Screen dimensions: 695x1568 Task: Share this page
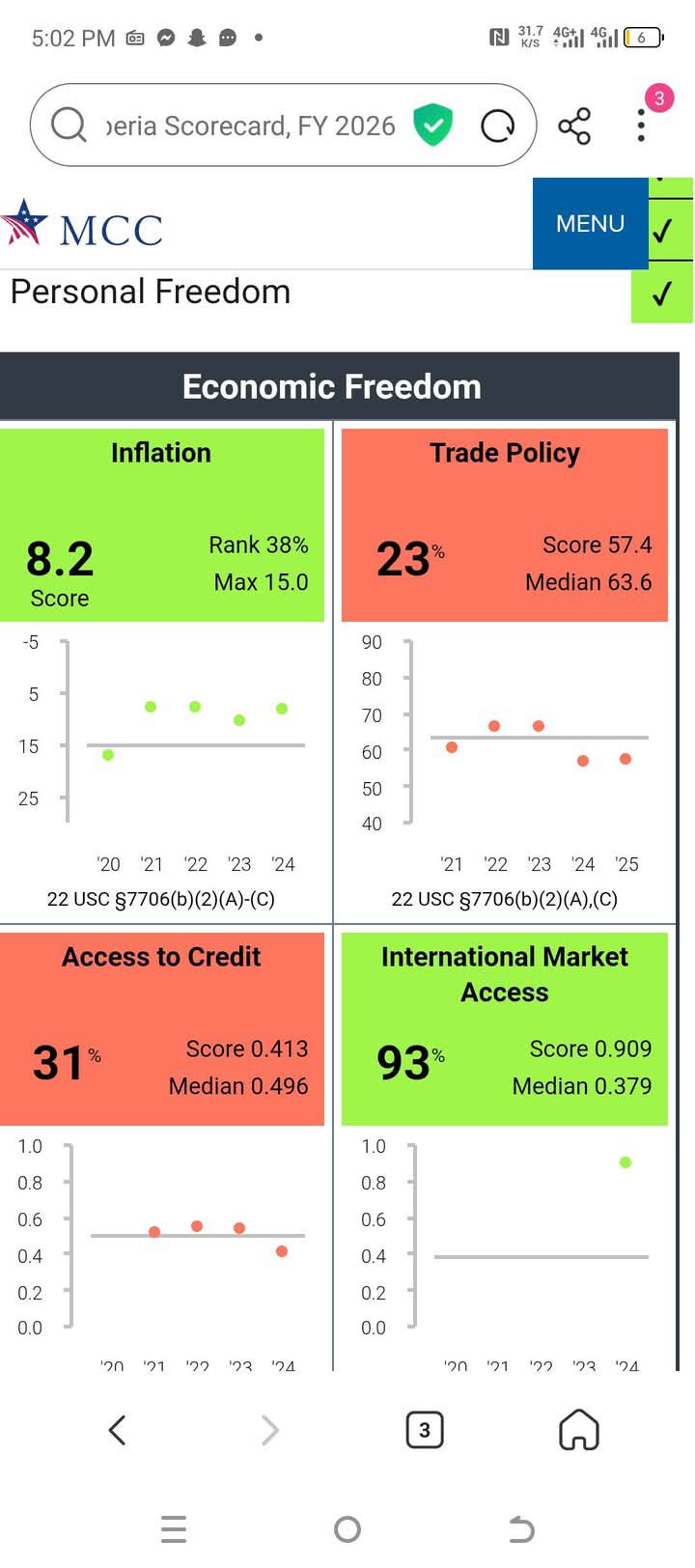(x=574, y=126)
